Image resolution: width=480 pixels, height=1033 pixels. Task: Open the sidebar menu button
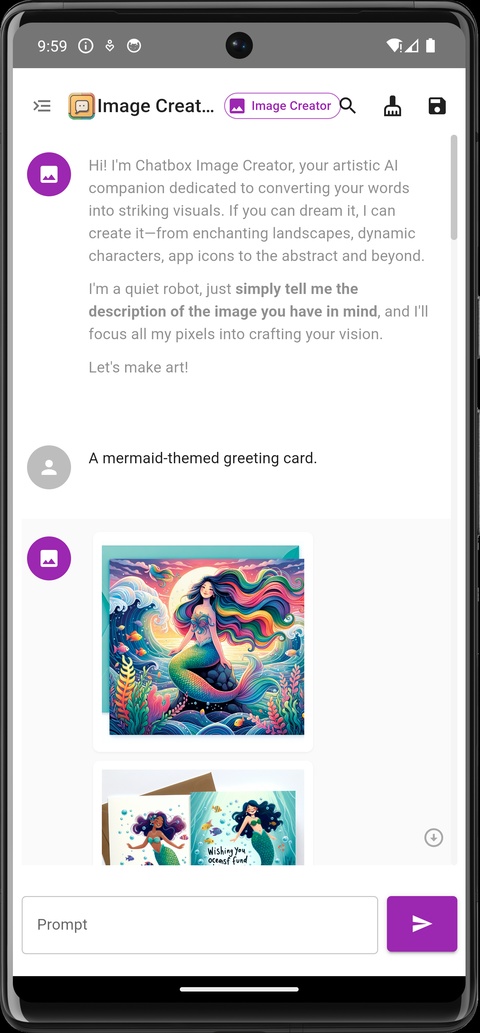(x=42, y=106)
